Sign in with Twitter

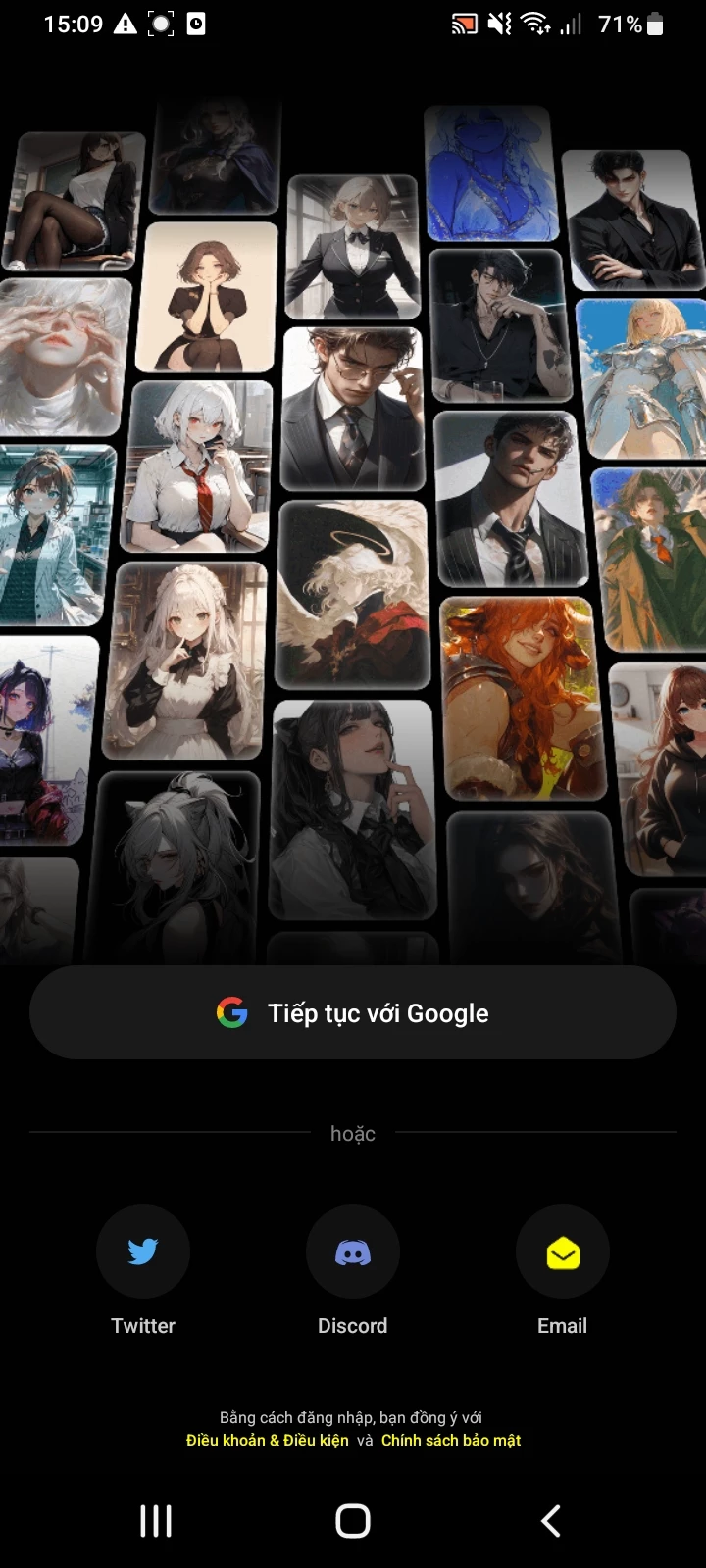[143, 1251]
